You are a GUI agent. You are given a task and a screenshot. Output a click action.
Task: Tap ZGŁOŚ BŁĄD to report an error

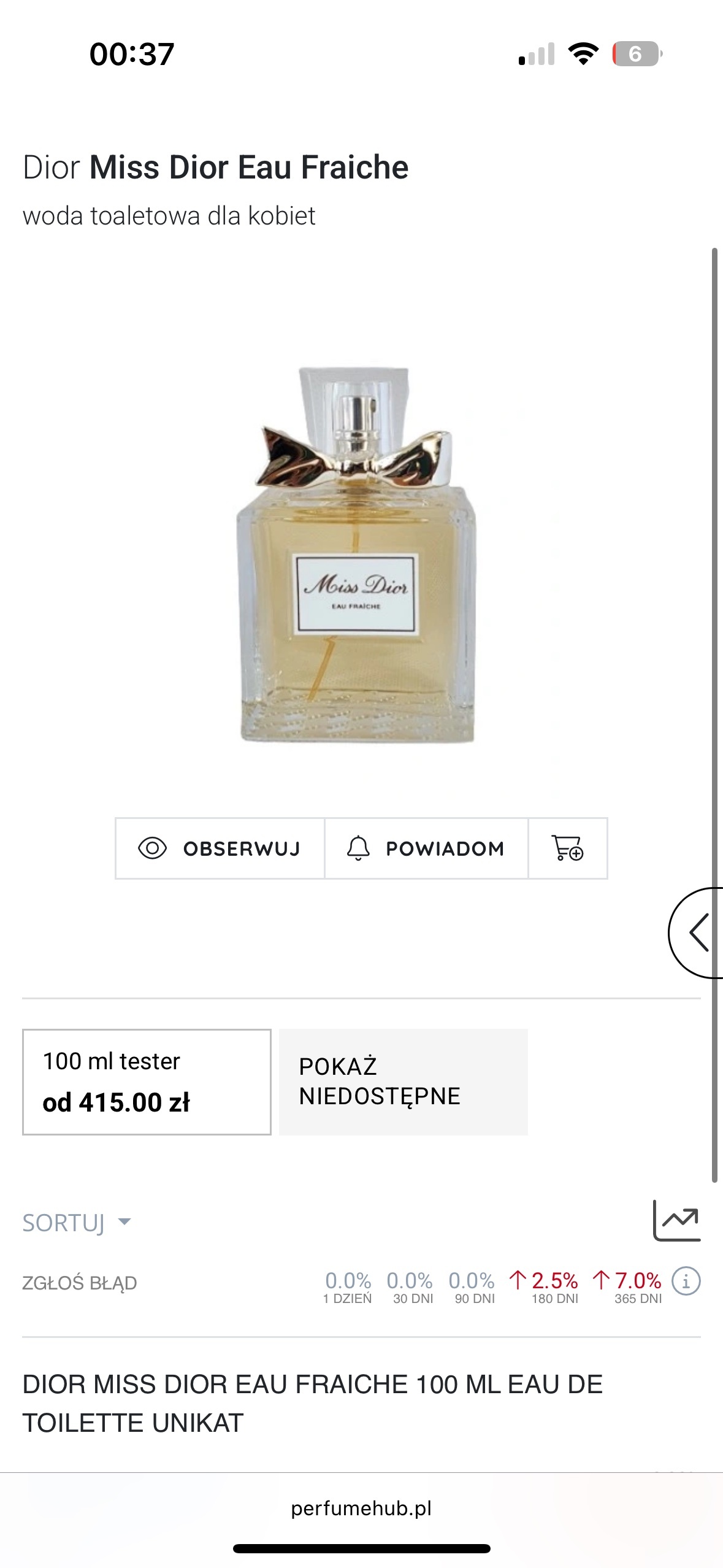(x=80, y=1283)
